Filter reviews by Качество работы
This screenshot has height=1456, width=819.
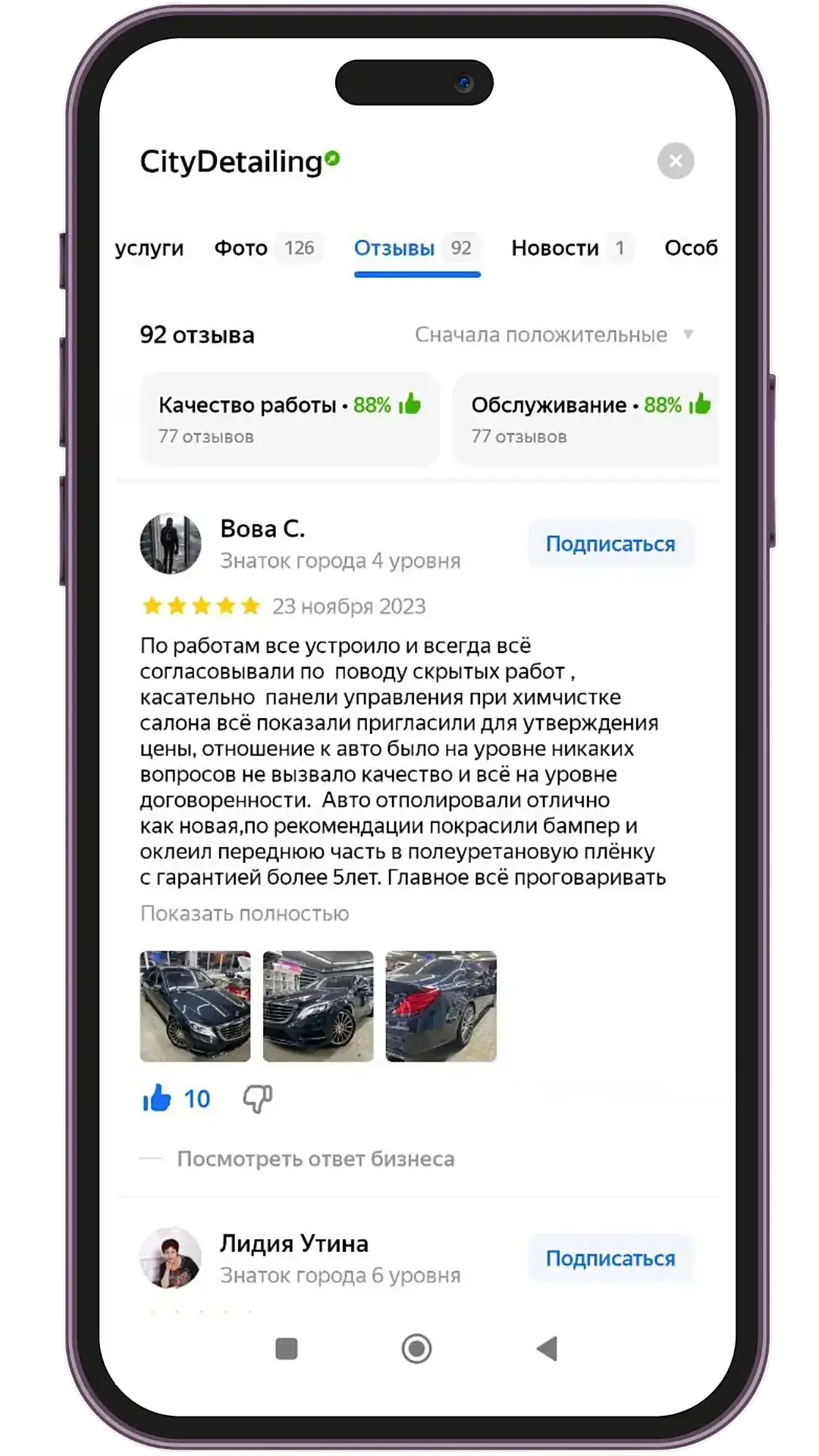click(289, 419)
